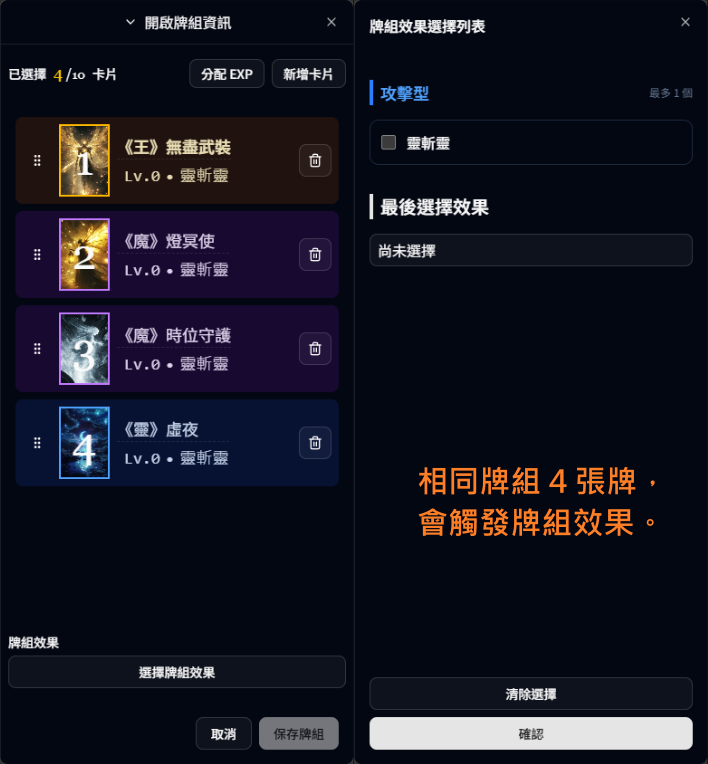
Task: Tap 新增卡片 to add a card
Action: tap(308, 74)
